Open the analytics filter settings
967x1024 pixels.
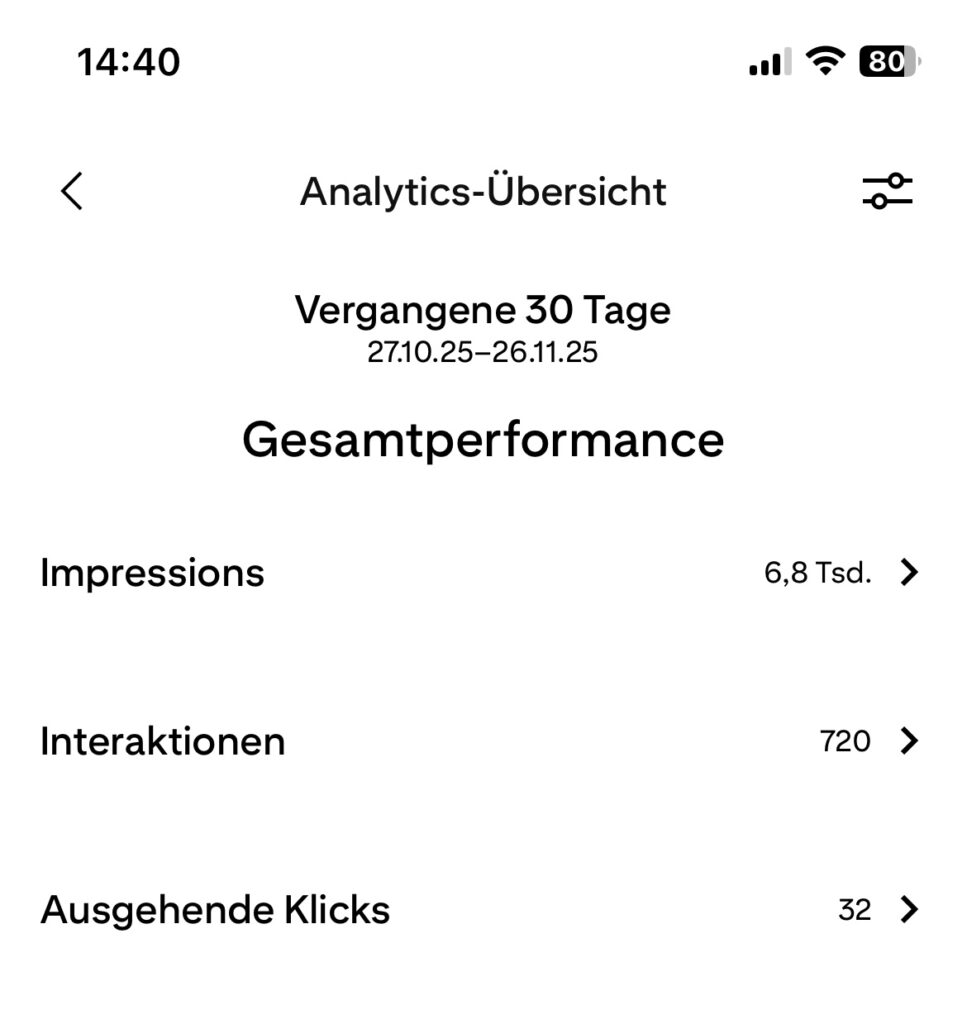tap(887, 191)
